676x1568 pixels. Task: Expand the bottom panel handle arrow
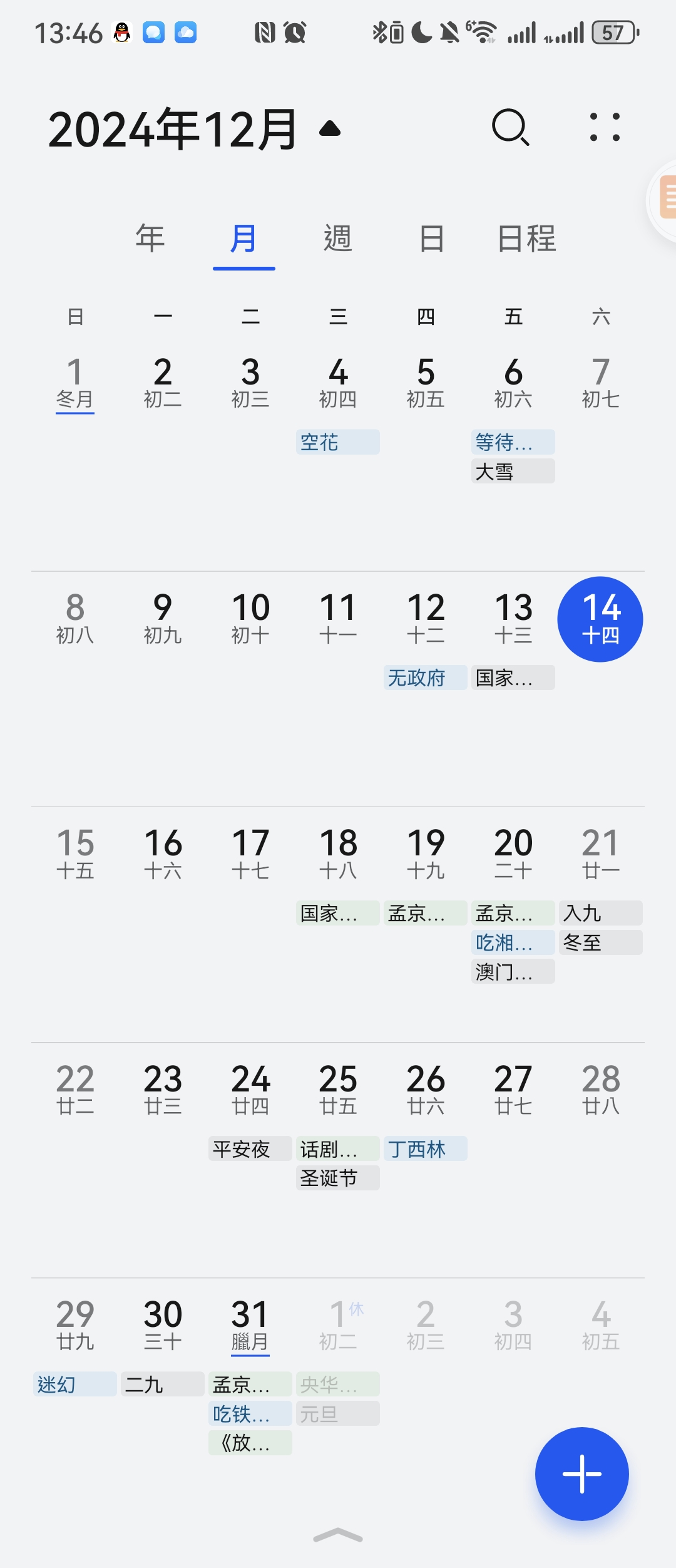pos(338,1535)
